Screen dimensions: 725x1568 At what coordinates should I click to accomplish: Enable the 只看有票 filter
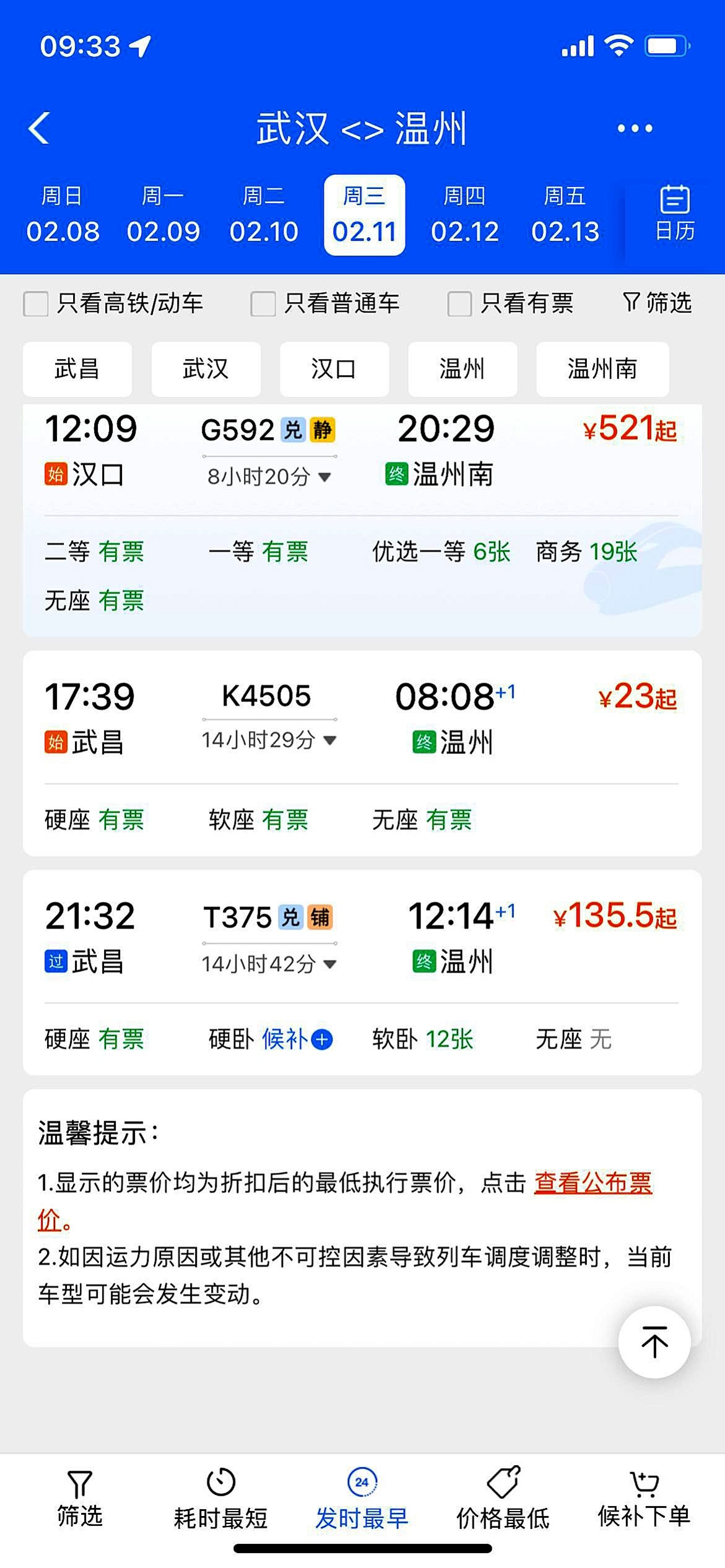459,304
